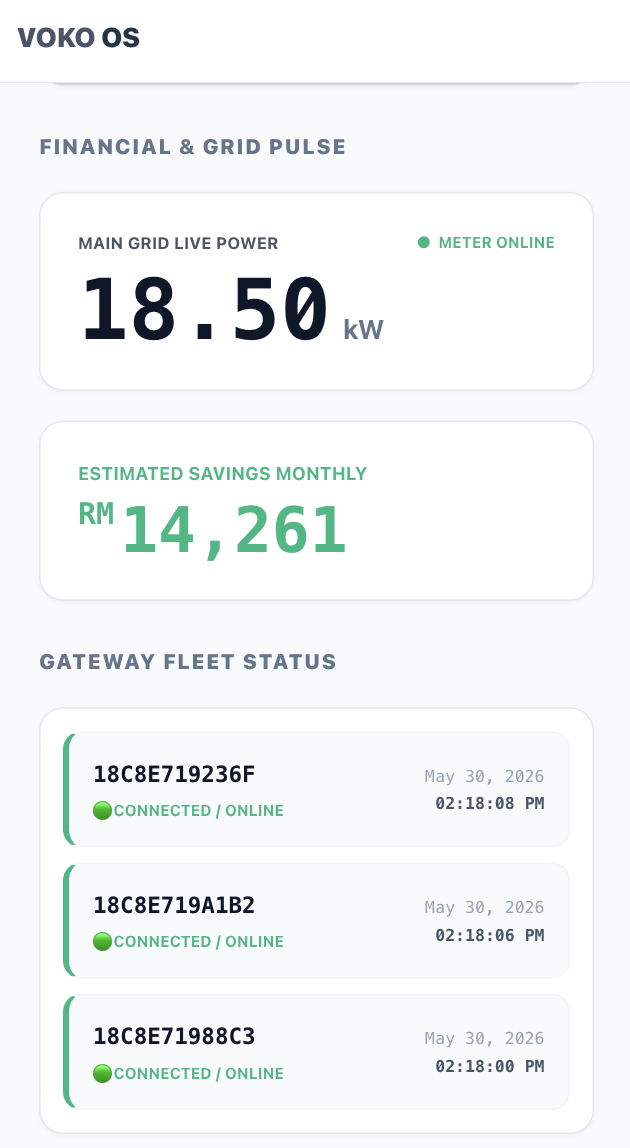Open the Main Grid Live Power card
The height and width of the screenshot is (1148, 630).
click(x=316, y=291)
